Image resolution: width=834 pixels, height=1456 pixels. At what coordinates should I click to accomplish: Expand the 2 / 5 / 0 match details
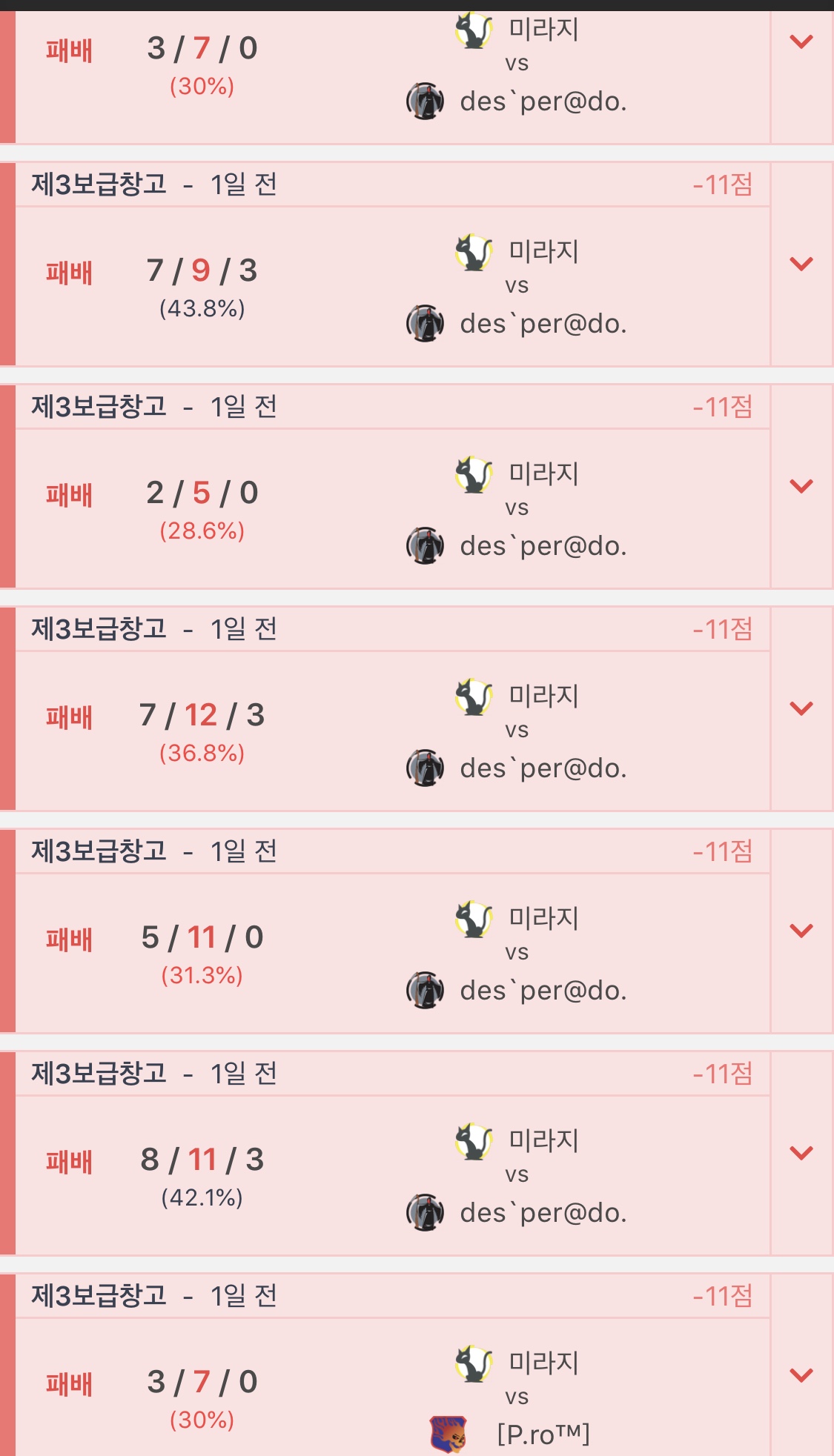801,486
